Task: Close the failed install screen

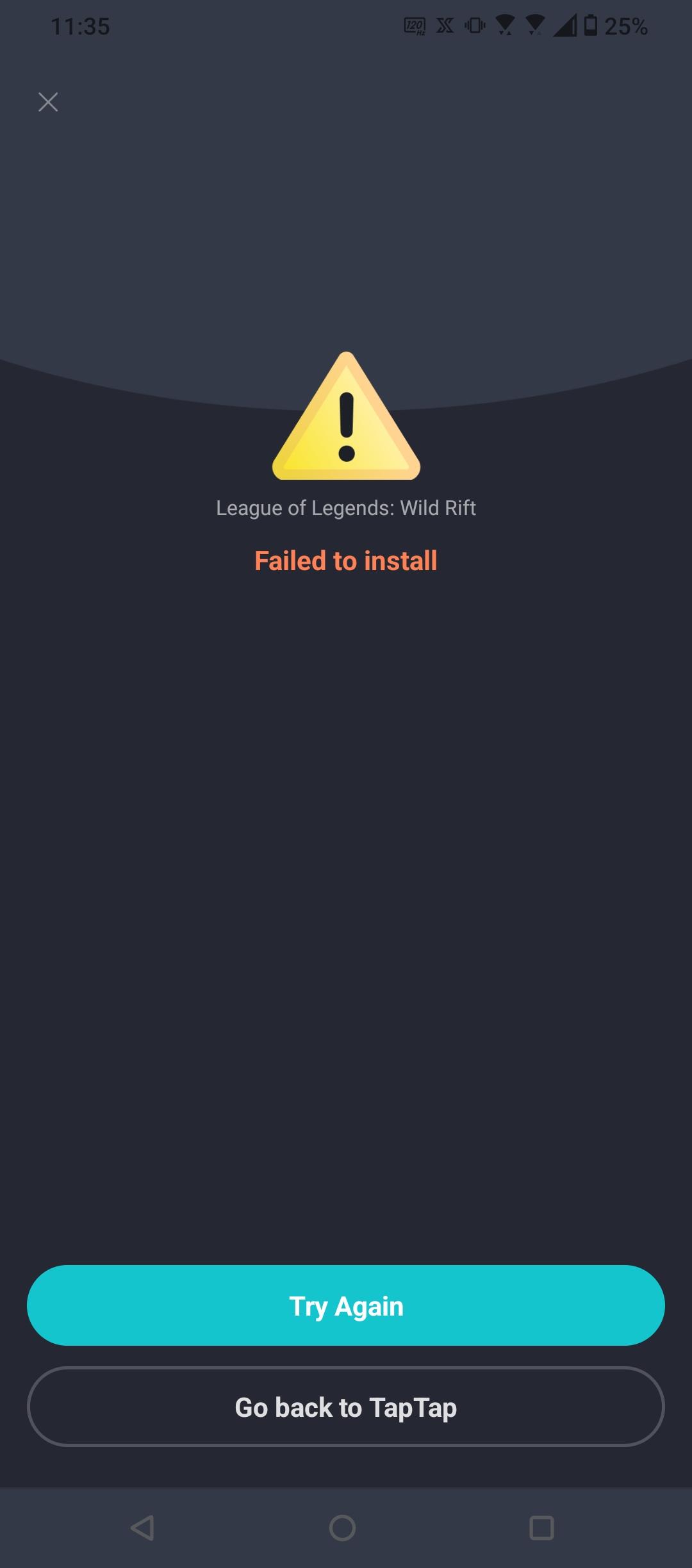Action: coord(48,102)
